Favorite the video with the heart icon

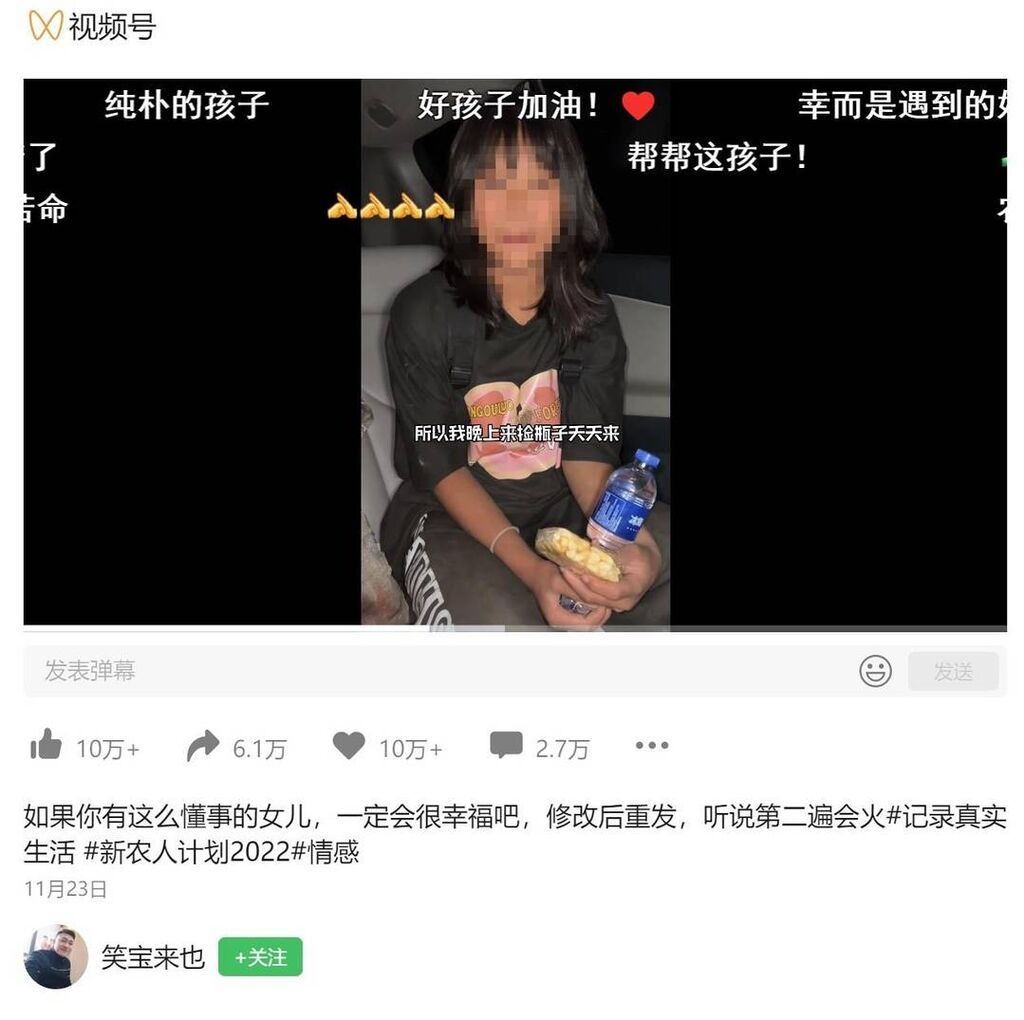coord(349,746)
